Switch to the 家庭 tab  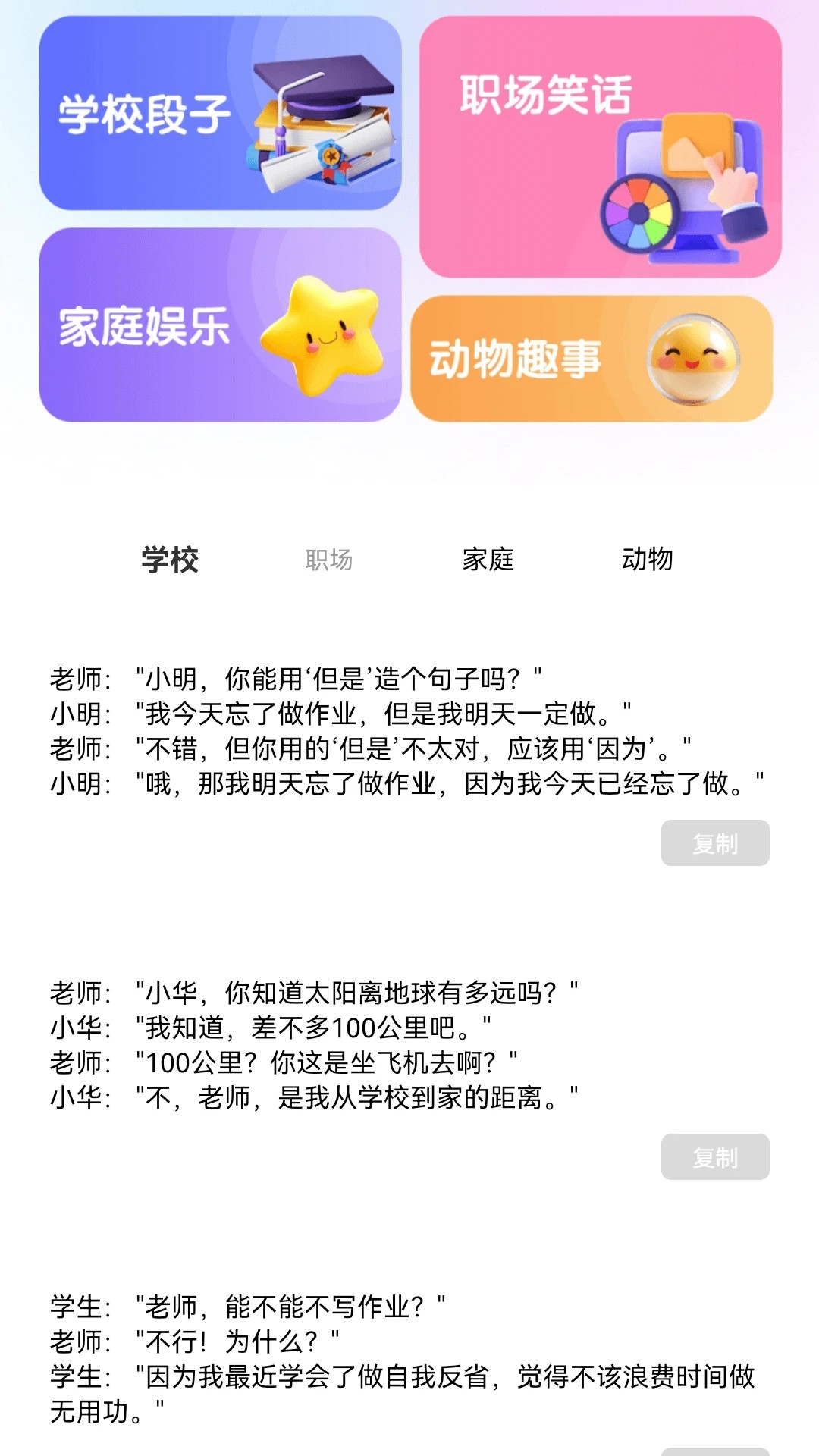(488, 561)
